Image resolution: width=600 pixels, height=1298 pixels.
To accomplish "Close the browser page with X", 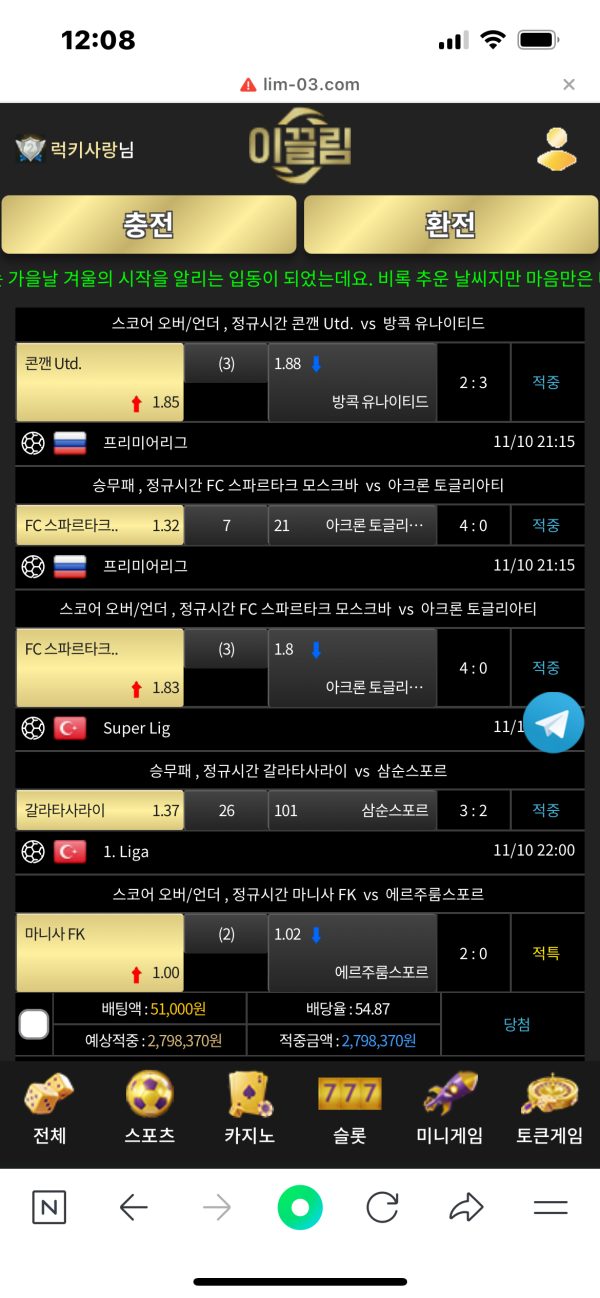I will [569, 85].
